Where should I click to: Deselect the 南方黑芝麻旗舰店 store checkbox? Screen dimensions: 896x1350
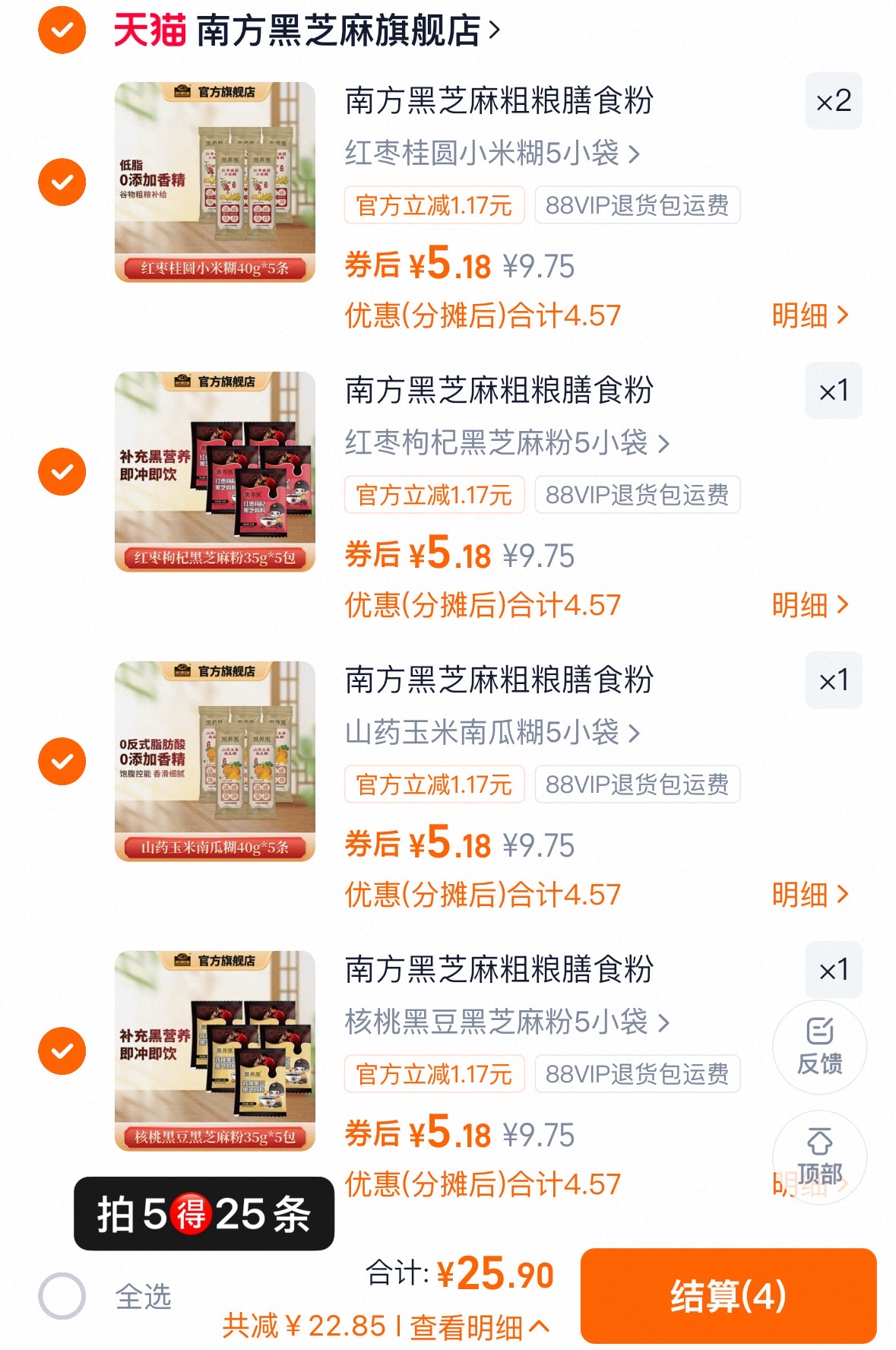click(61, 29)
